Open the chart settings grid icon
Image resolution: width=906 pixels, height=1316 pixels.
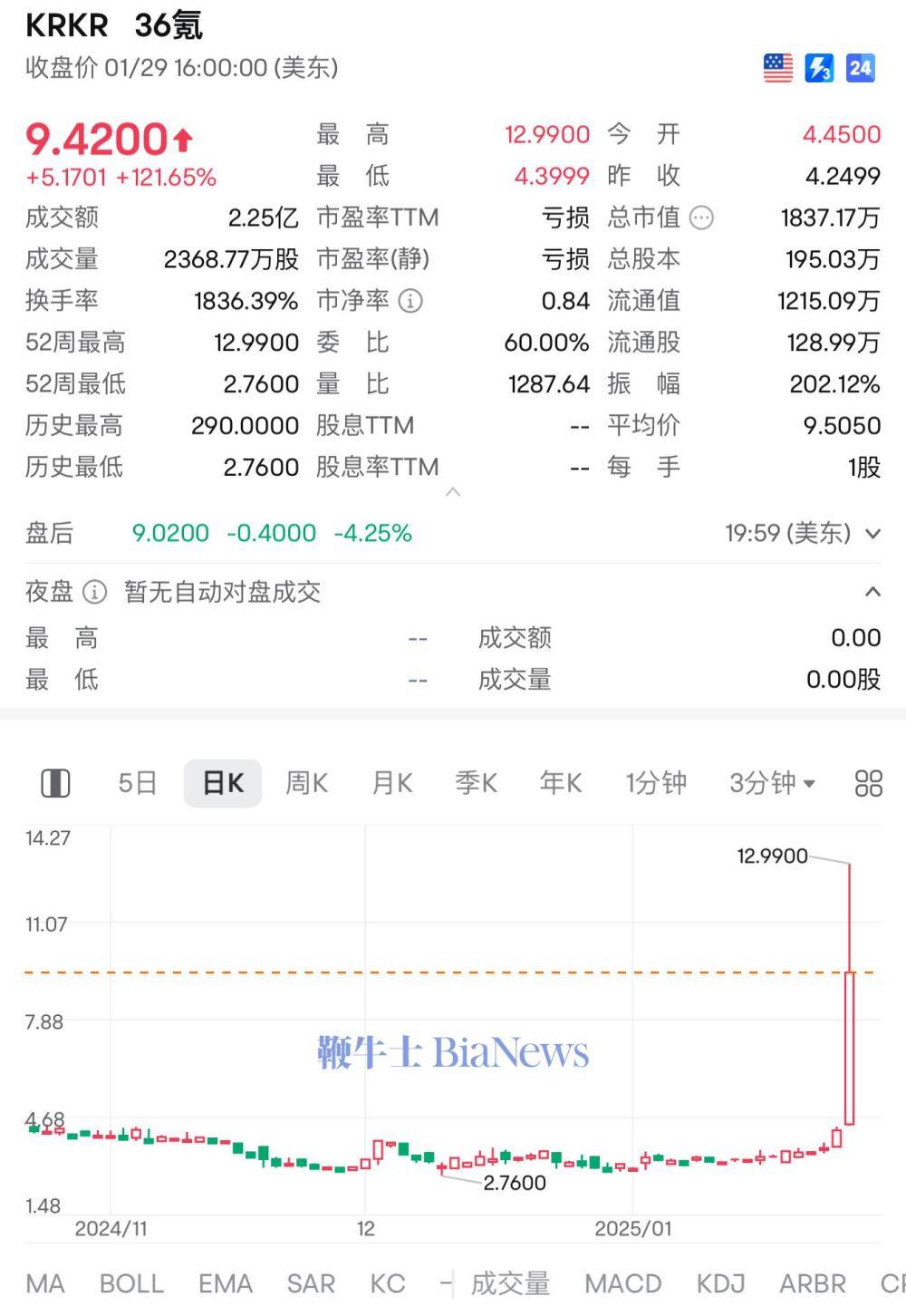point(868,783)
